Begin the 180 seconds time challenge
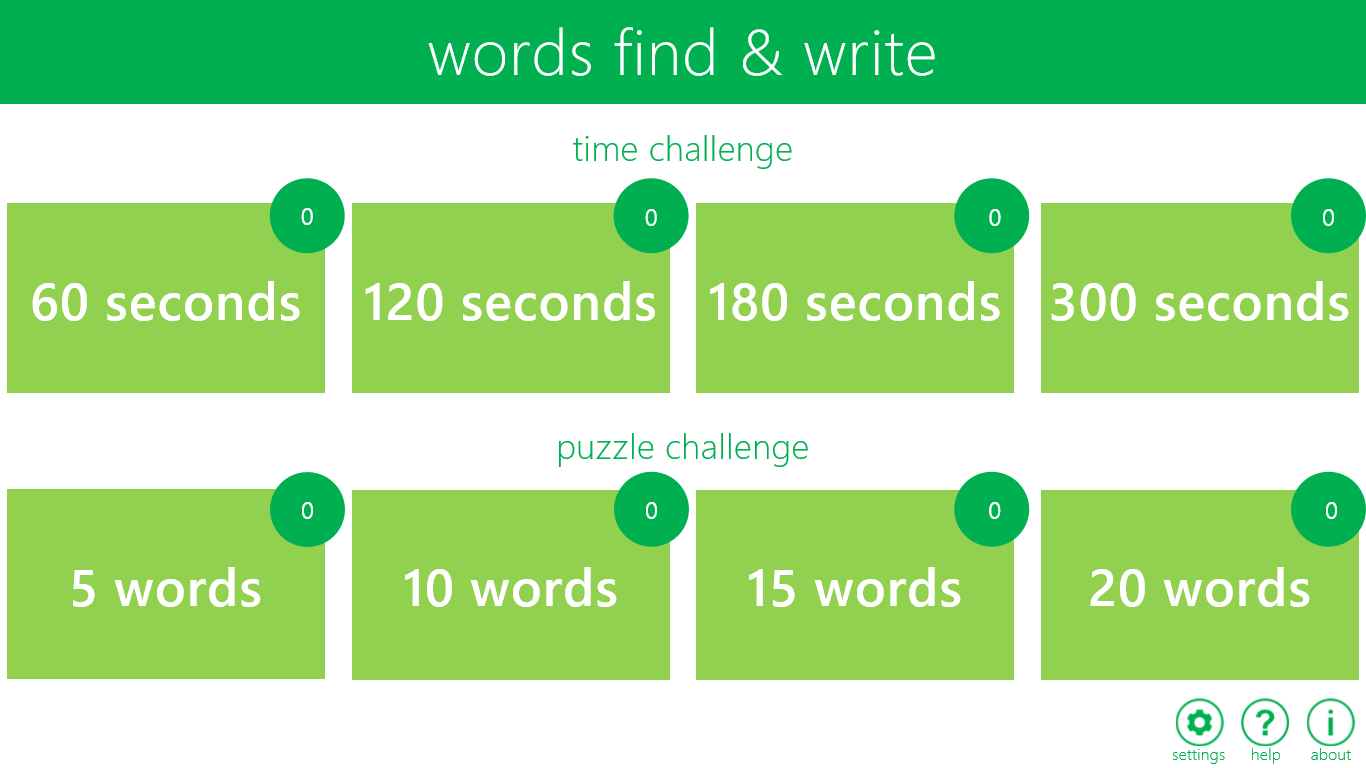1366x768 pixels. click(854, 300)
